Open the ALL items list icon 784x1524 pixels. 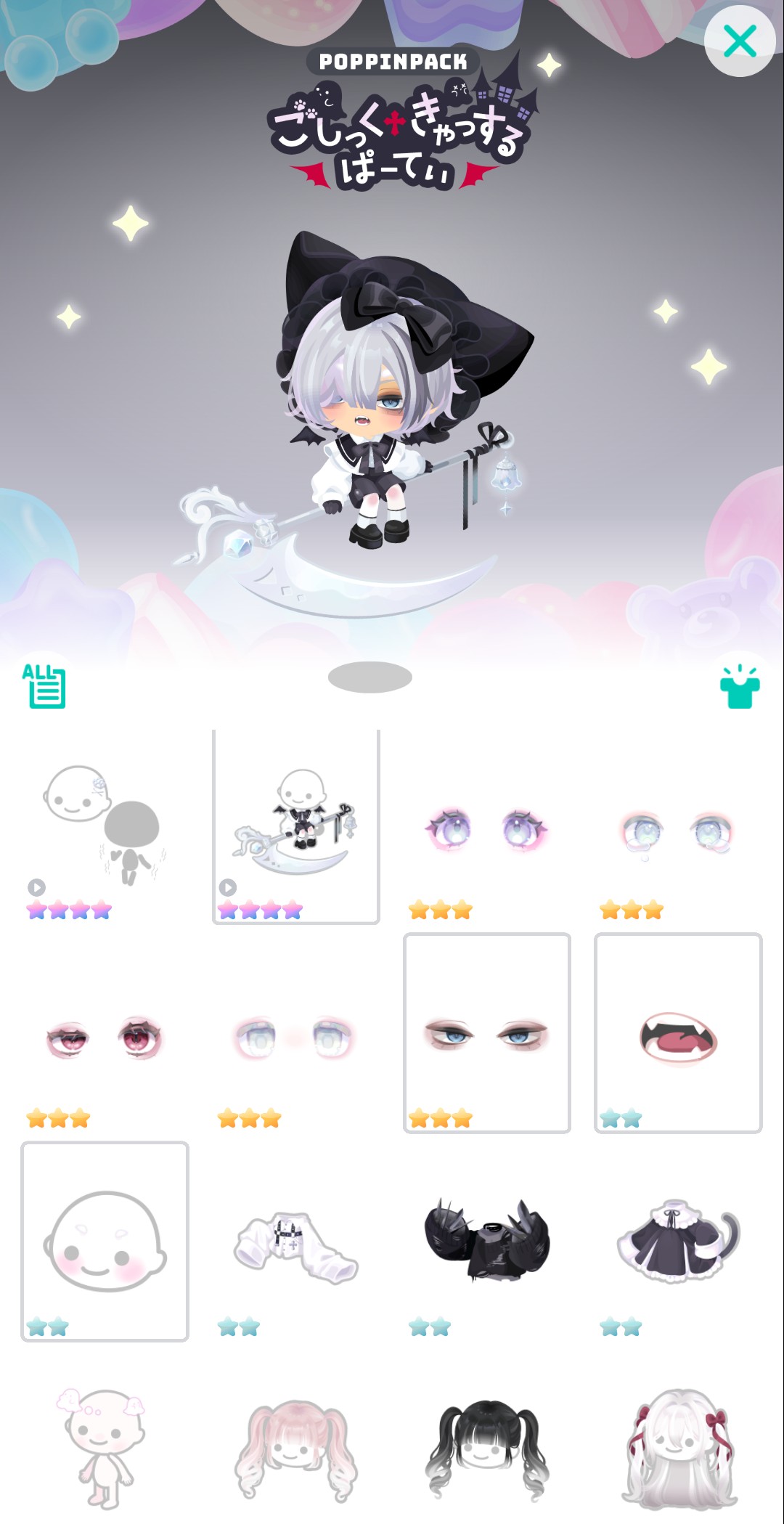[44, 685]
